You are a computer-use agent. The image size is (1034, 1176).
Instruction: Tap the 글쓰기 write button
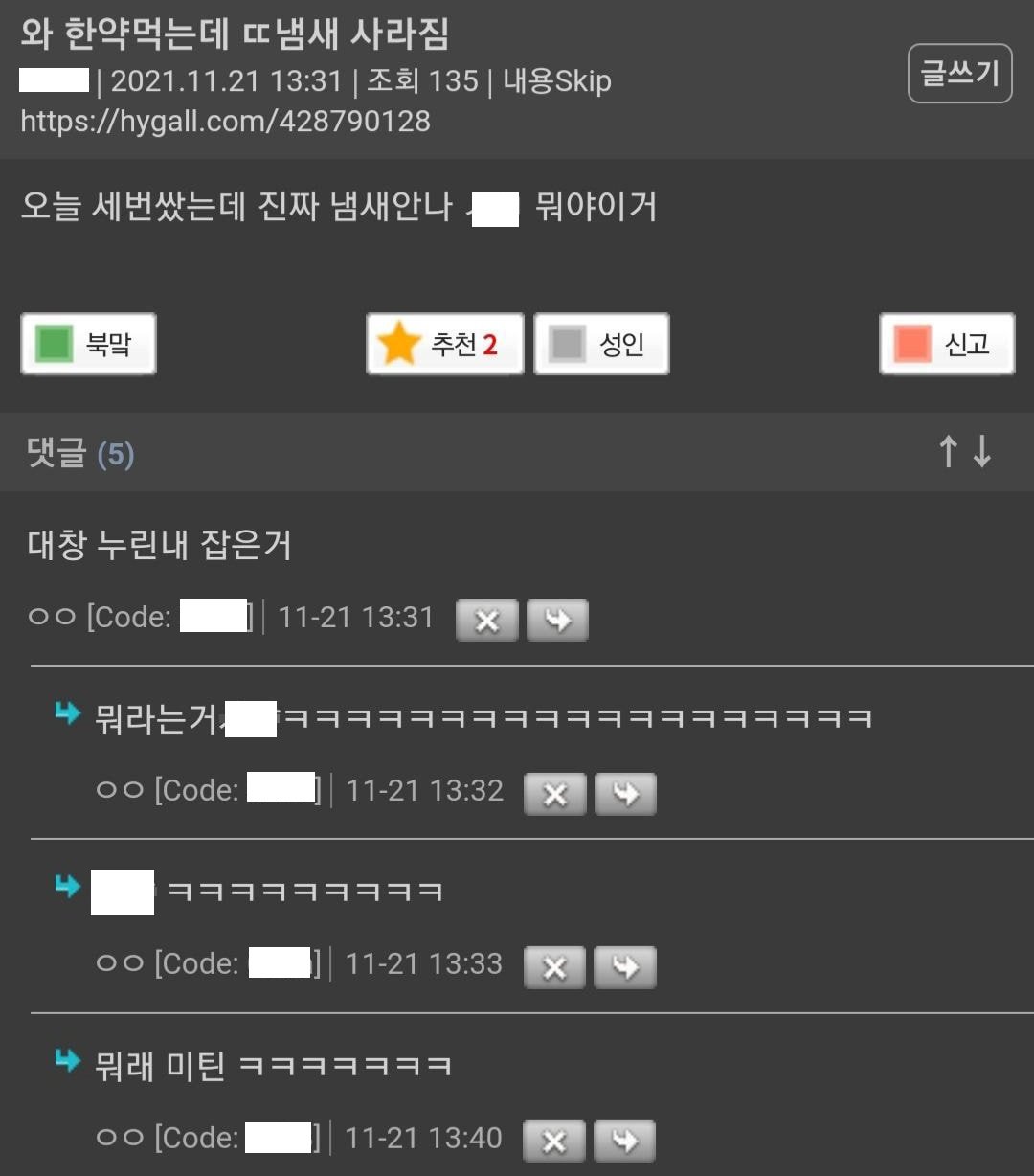(x=959, y=74)
